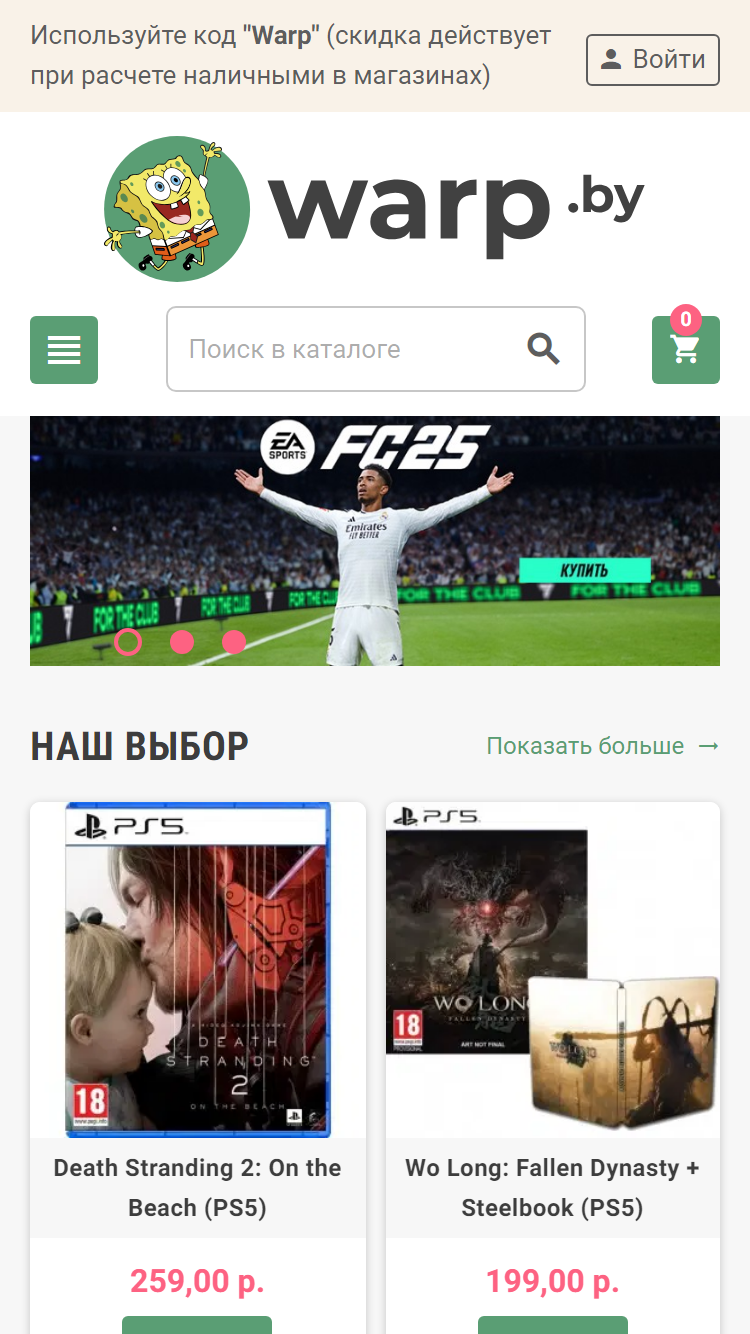Select the third banner slide dot

pos(234,642)
